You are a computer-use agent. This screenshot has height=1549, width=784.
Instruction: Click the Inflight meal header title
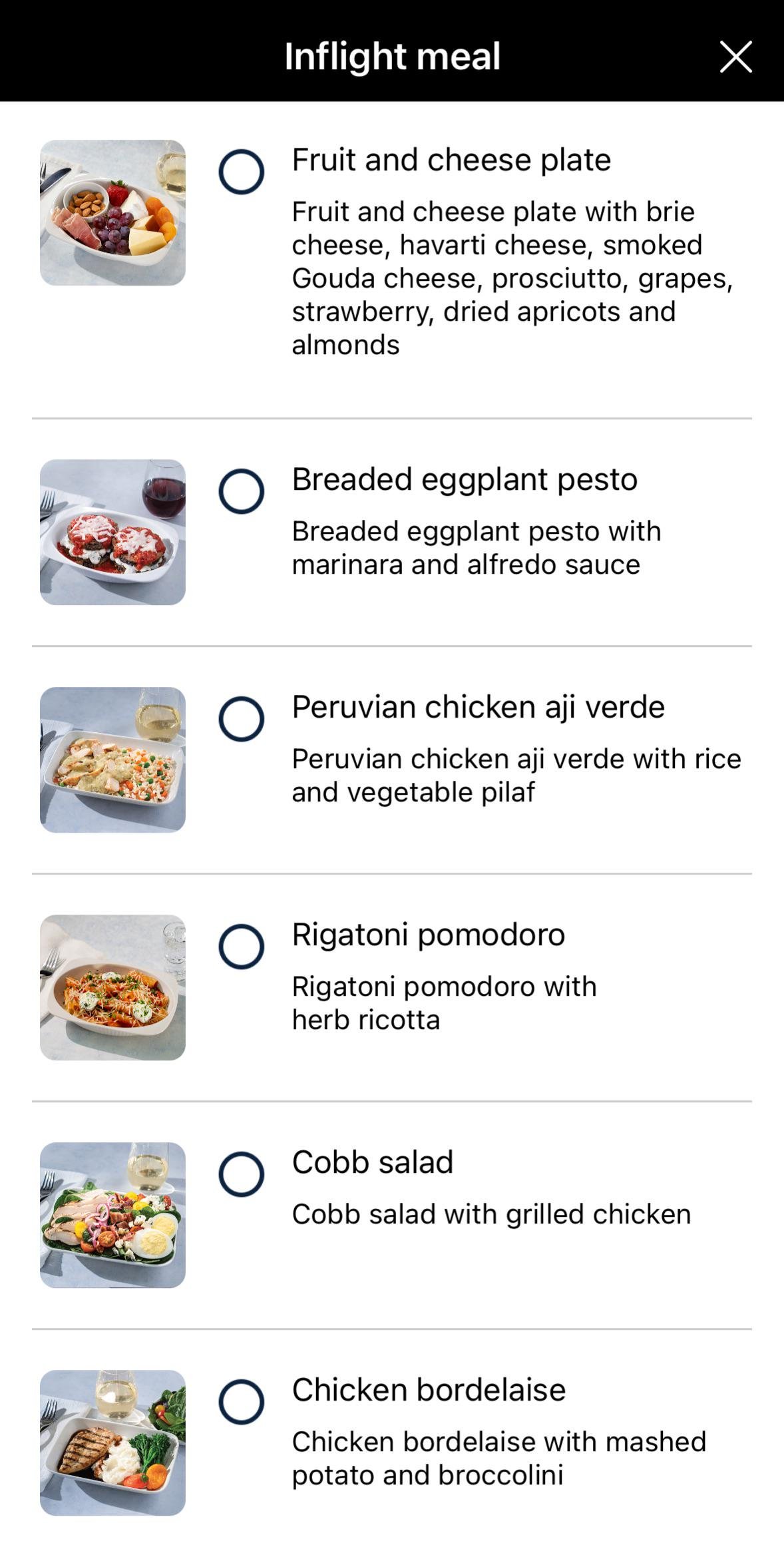click(x=391, y=57)
